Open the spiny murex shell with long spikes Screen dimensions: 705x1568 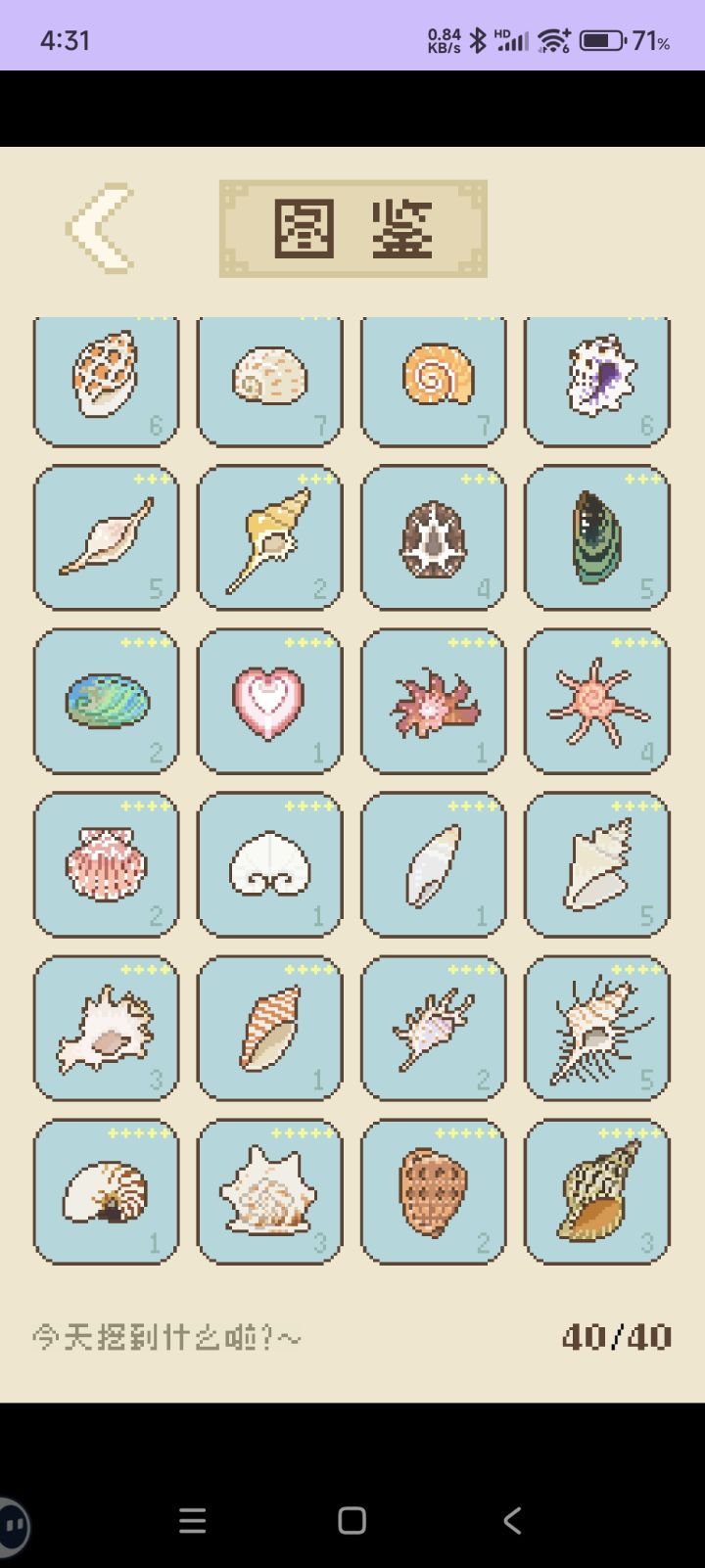(597, 1029)
